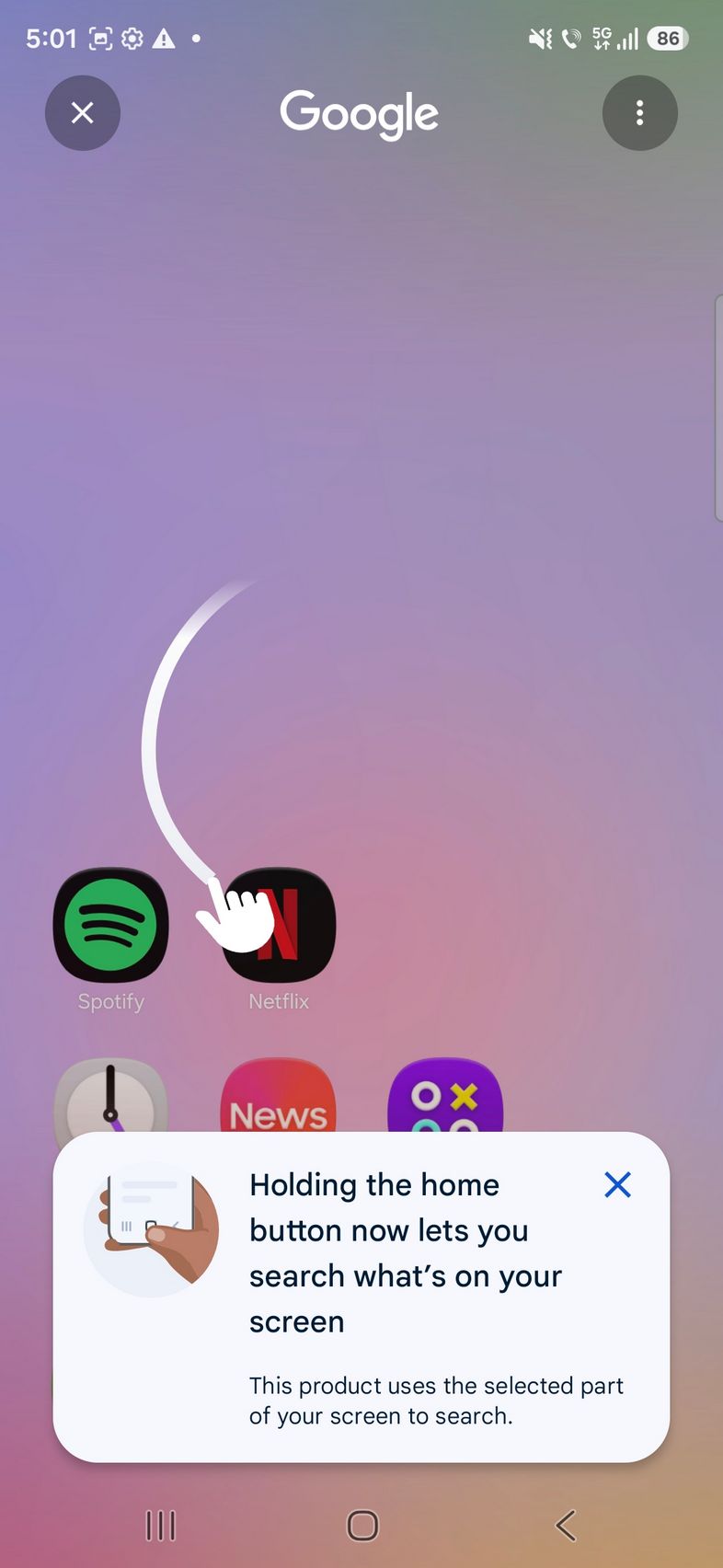
Task: Go back with the navigation bar
Action: pos(566,1525)
